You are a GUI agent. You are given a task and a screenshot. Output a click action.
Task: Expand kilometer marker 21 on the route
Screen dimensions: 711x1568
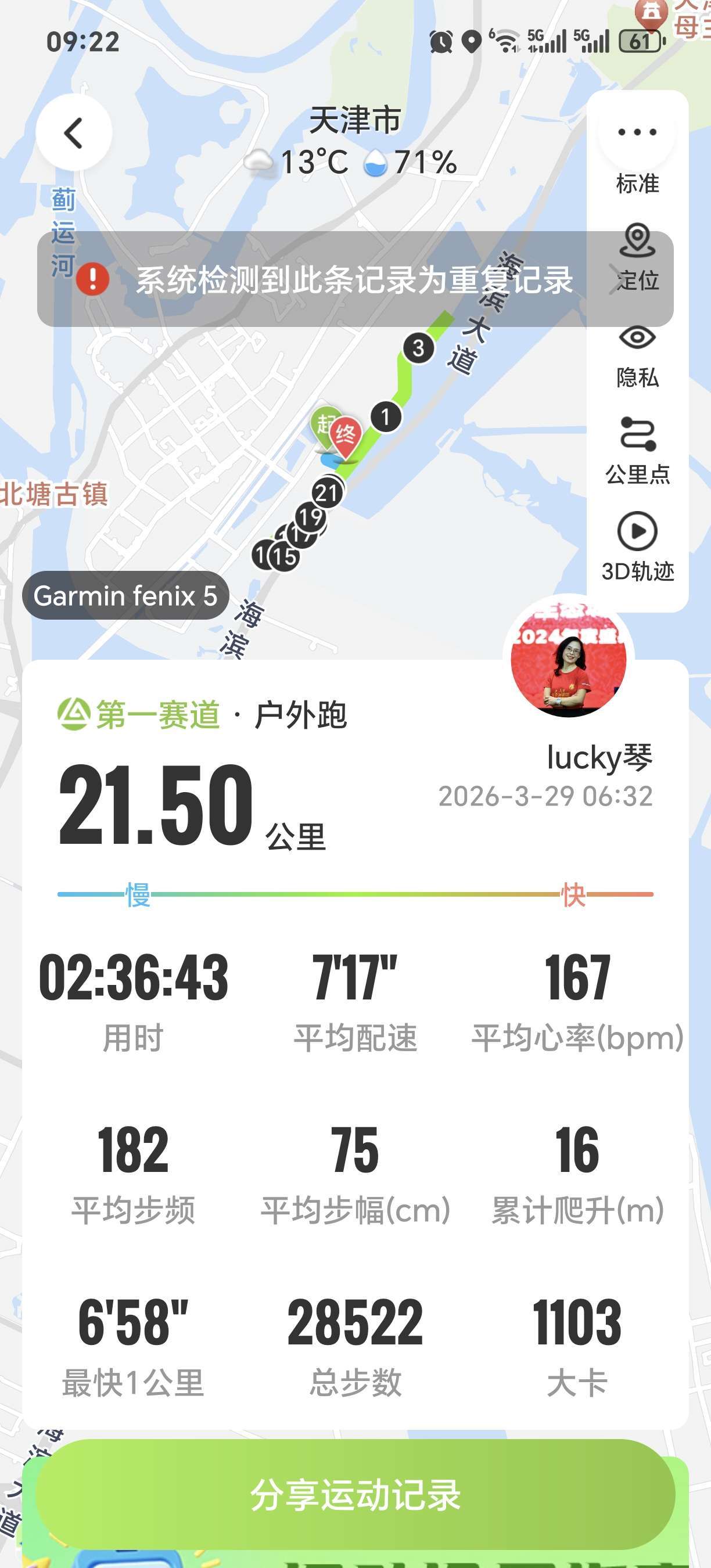pos(326,492)
